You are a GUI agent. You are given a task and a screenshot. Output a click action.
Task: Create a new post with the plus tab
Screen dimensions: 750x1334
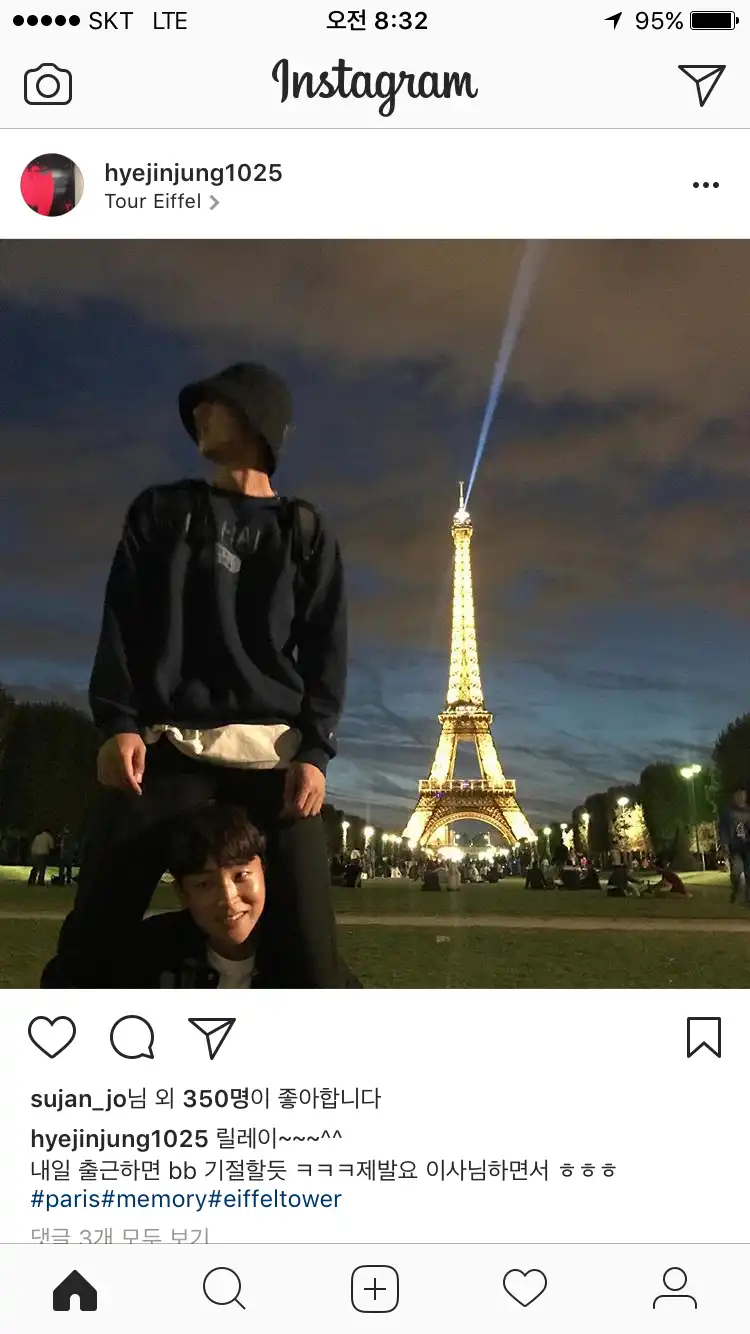click(375, 1289)
